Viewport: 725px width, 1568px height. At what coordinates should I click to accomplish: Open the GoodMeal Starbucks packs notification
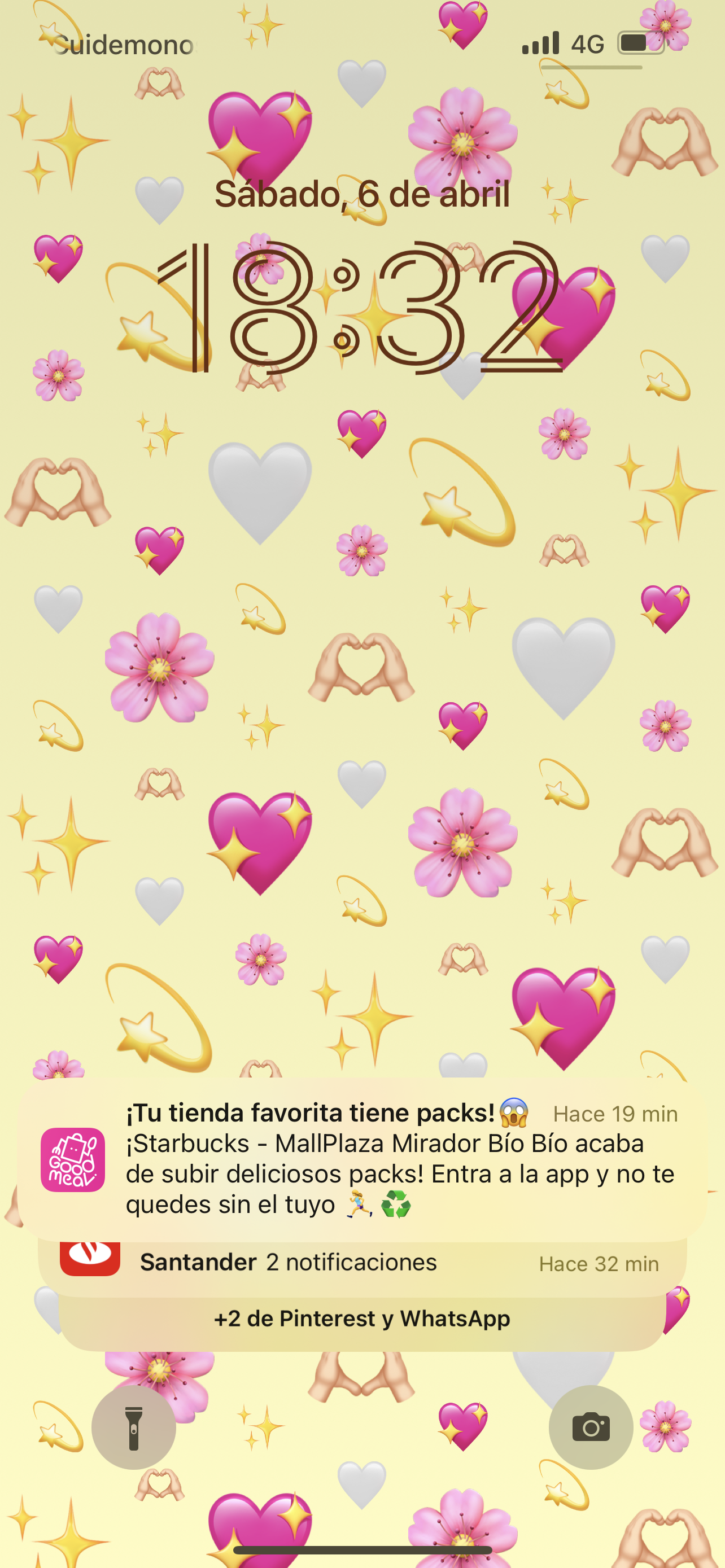point(362,1159)
